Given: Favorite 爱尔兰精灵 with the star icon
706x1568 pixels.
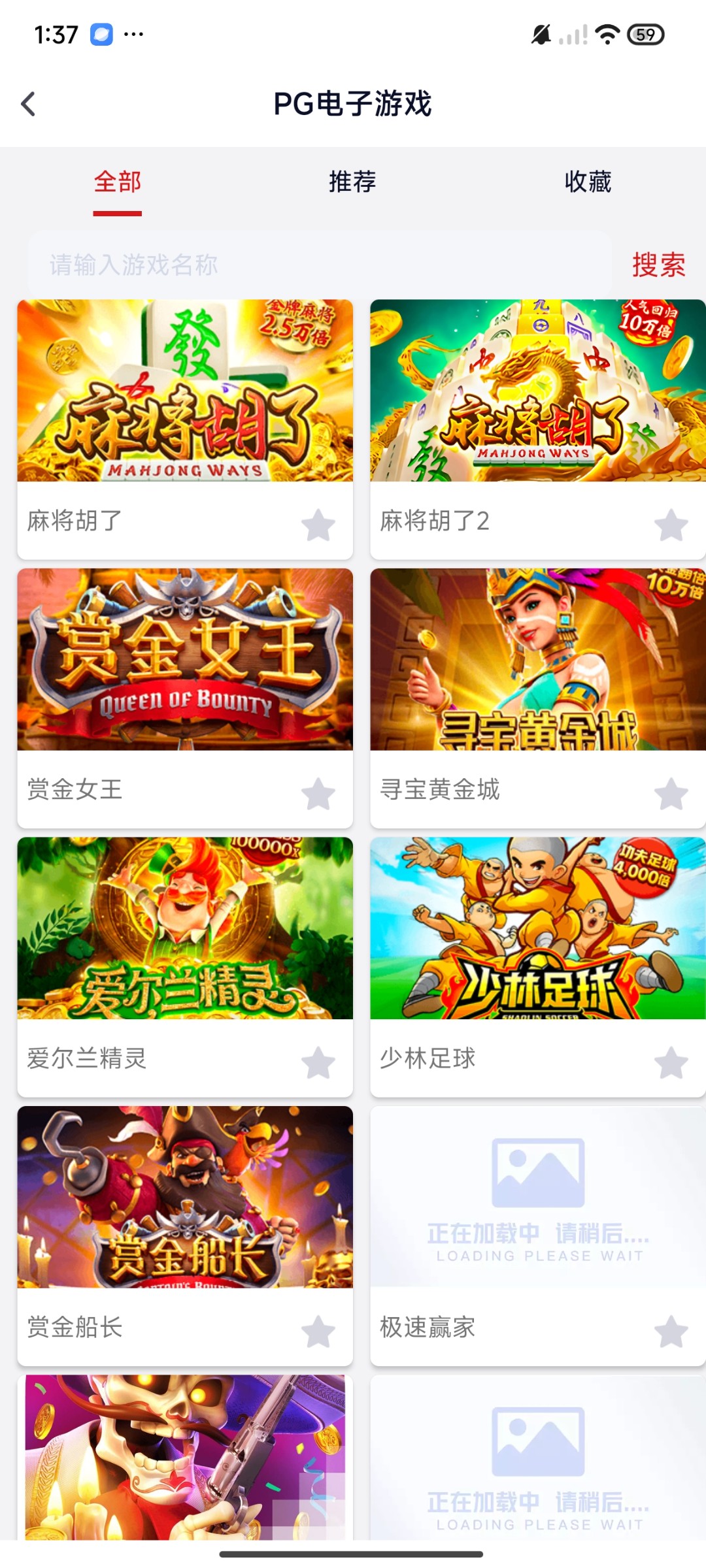Looking at the screenshot, I should click(x=318, y=1062).
